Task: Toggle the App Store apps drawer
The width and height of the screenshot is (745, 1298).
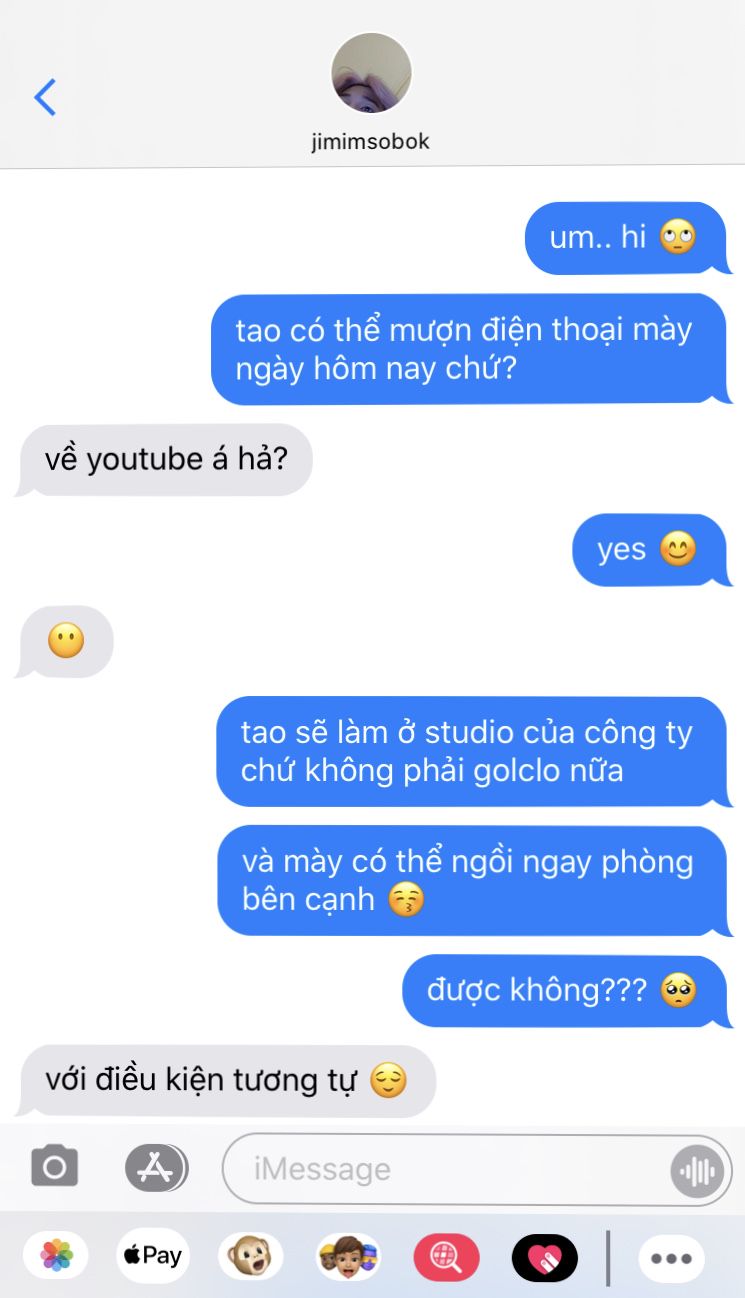Action: click(x=155, y=1168)
